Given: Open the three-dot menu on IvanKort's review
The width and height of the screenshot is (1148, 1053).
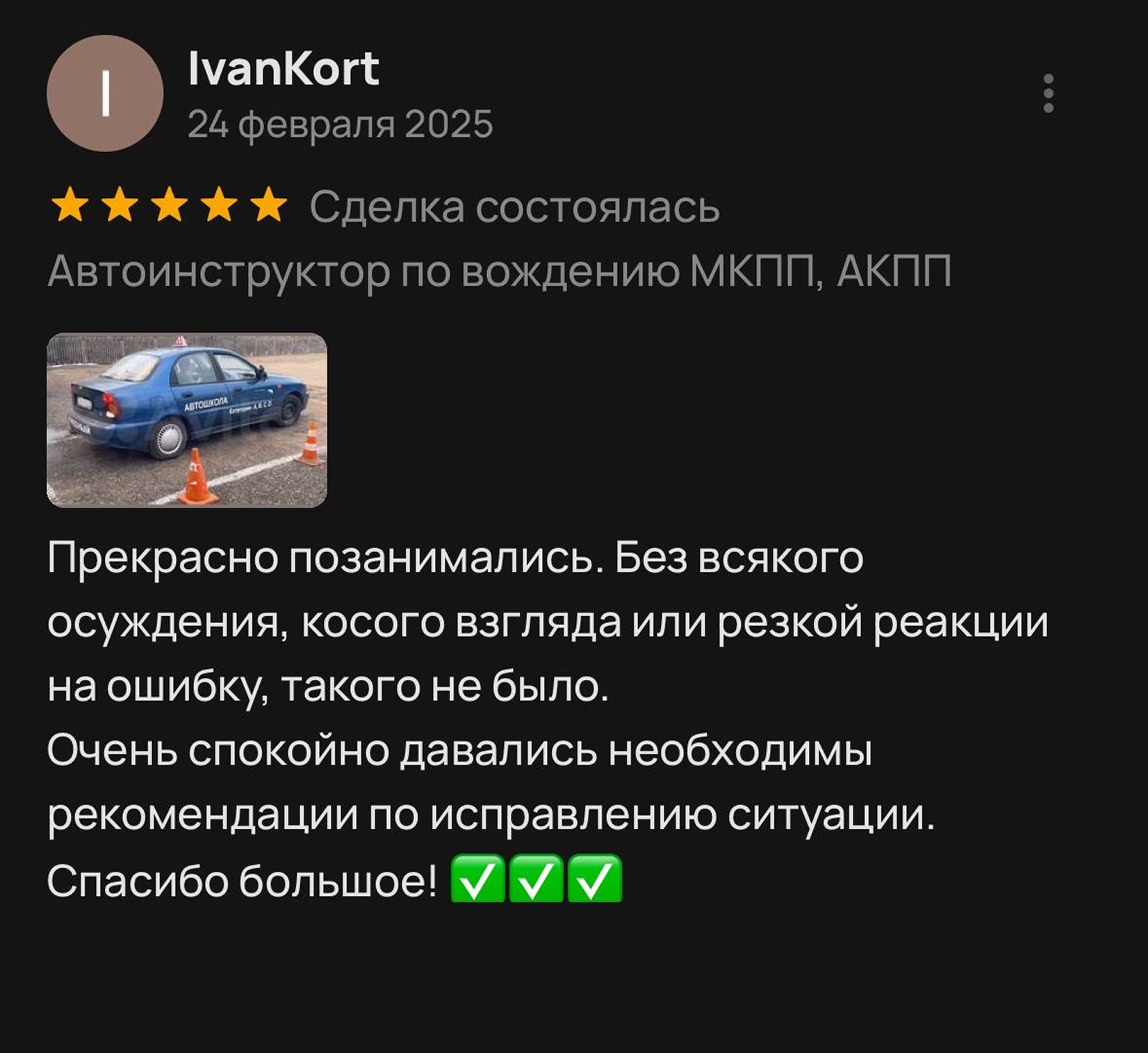Looking at the screenshot, I should click(x=1048, y=93).
